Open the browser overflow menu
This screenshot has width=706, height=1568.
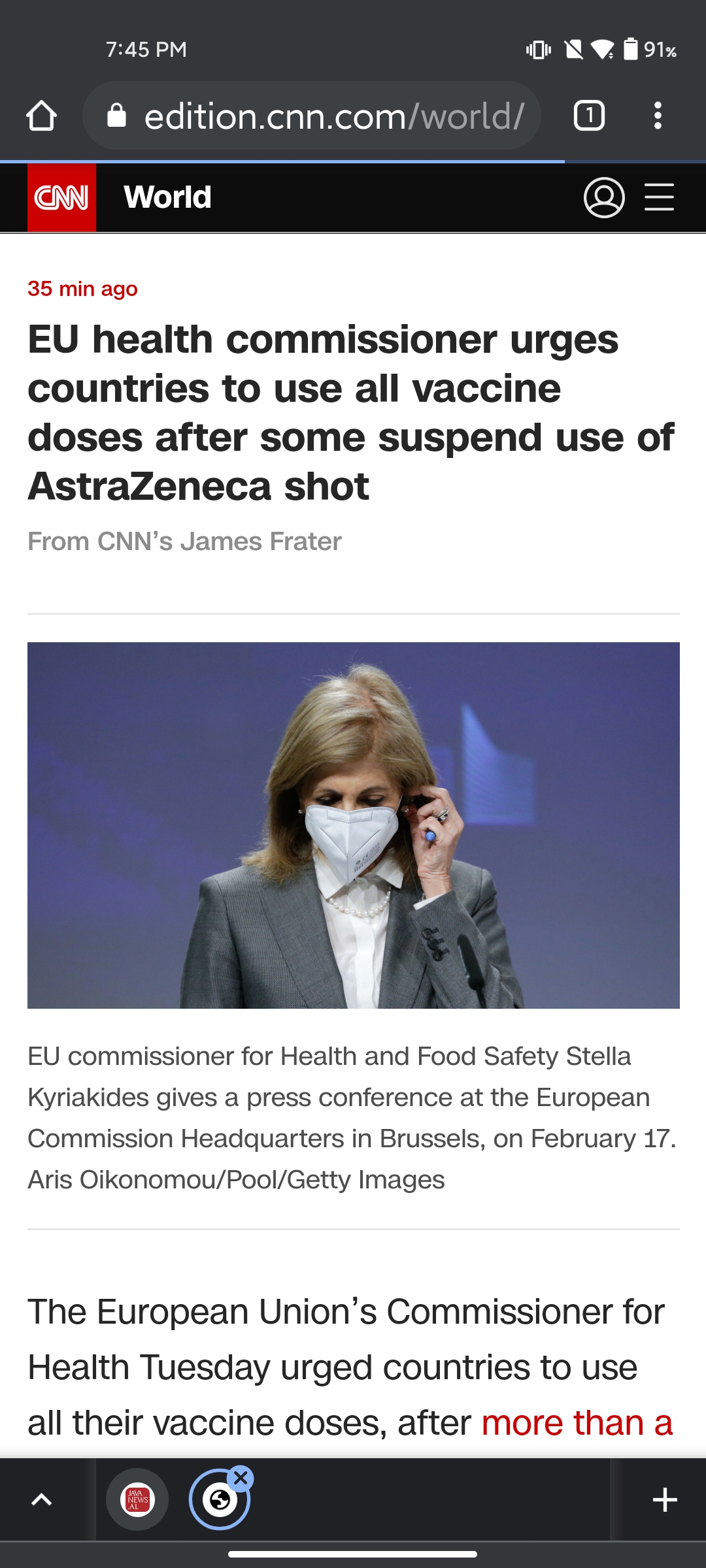click(658, 116)
